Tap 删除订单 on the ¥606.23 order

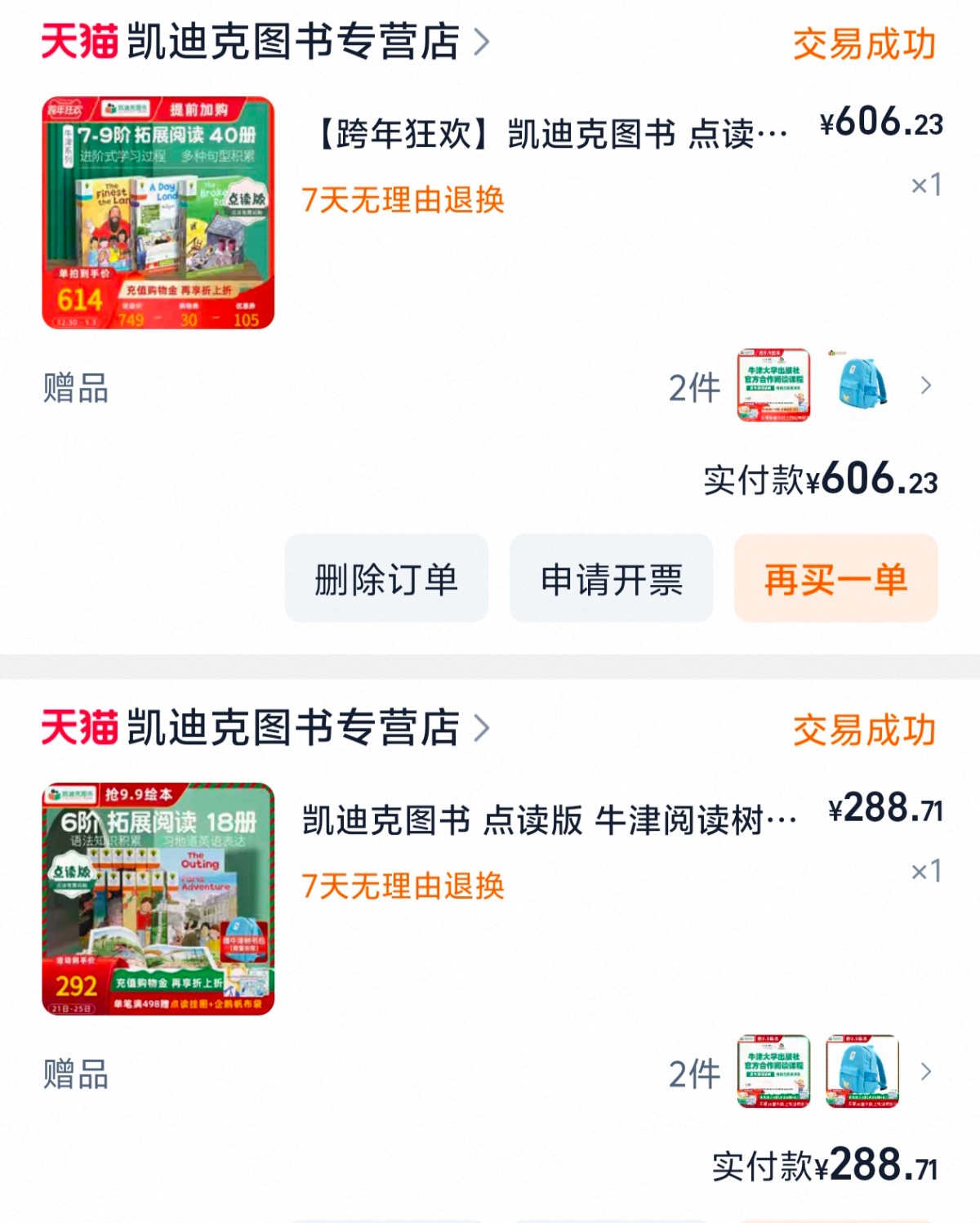(x=386, y=579)
